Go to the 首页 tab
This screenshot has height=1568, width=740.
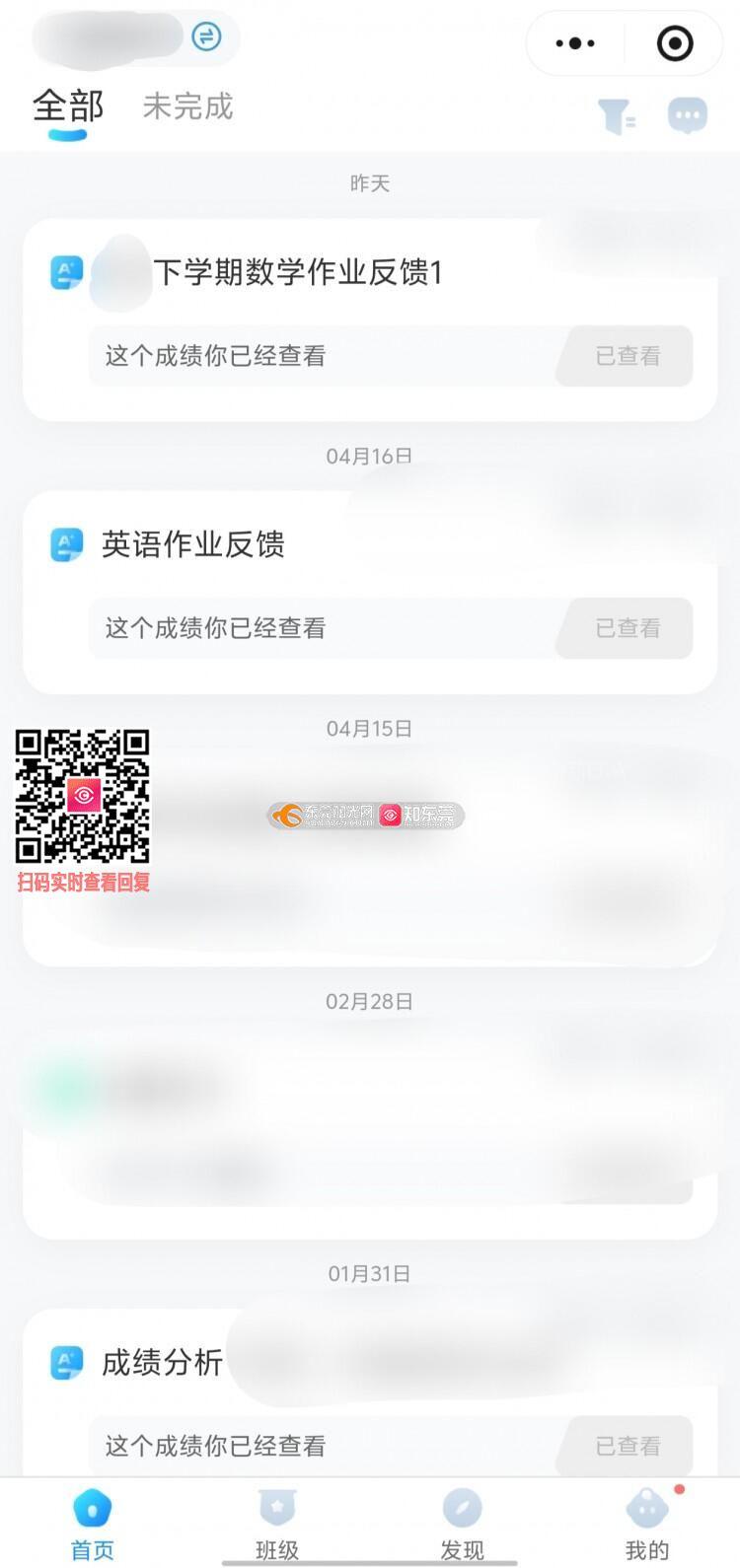tap(93, 1524)
